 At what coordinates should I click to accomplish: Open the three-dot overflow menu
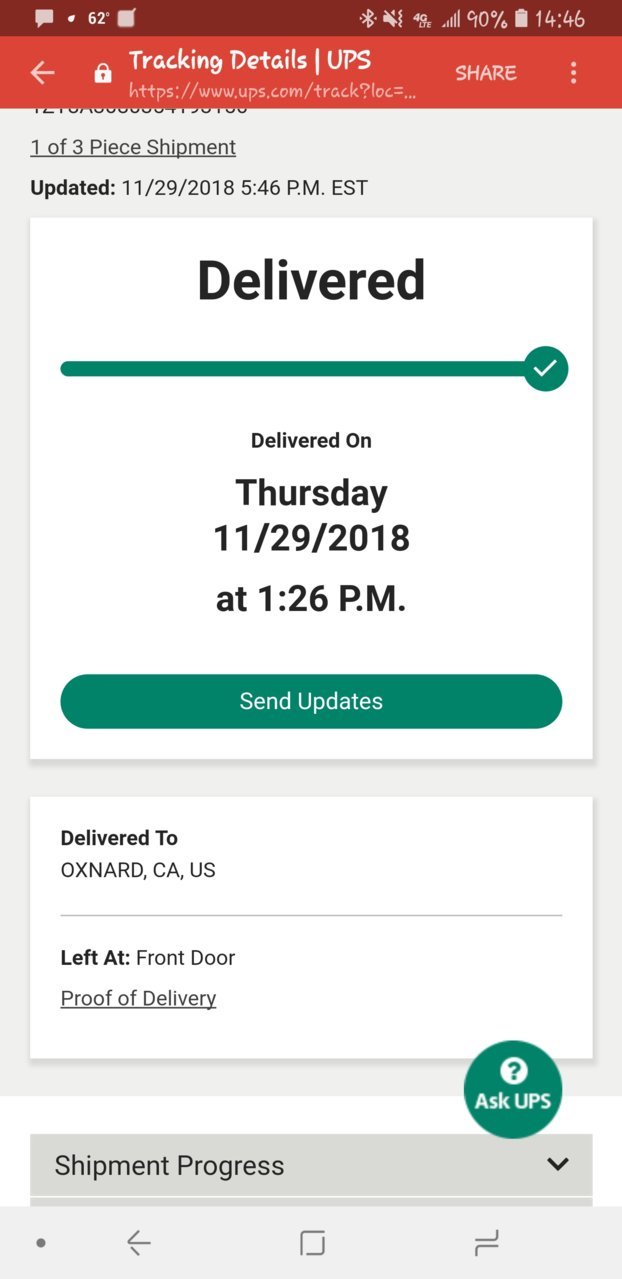(x=573, y=73)
